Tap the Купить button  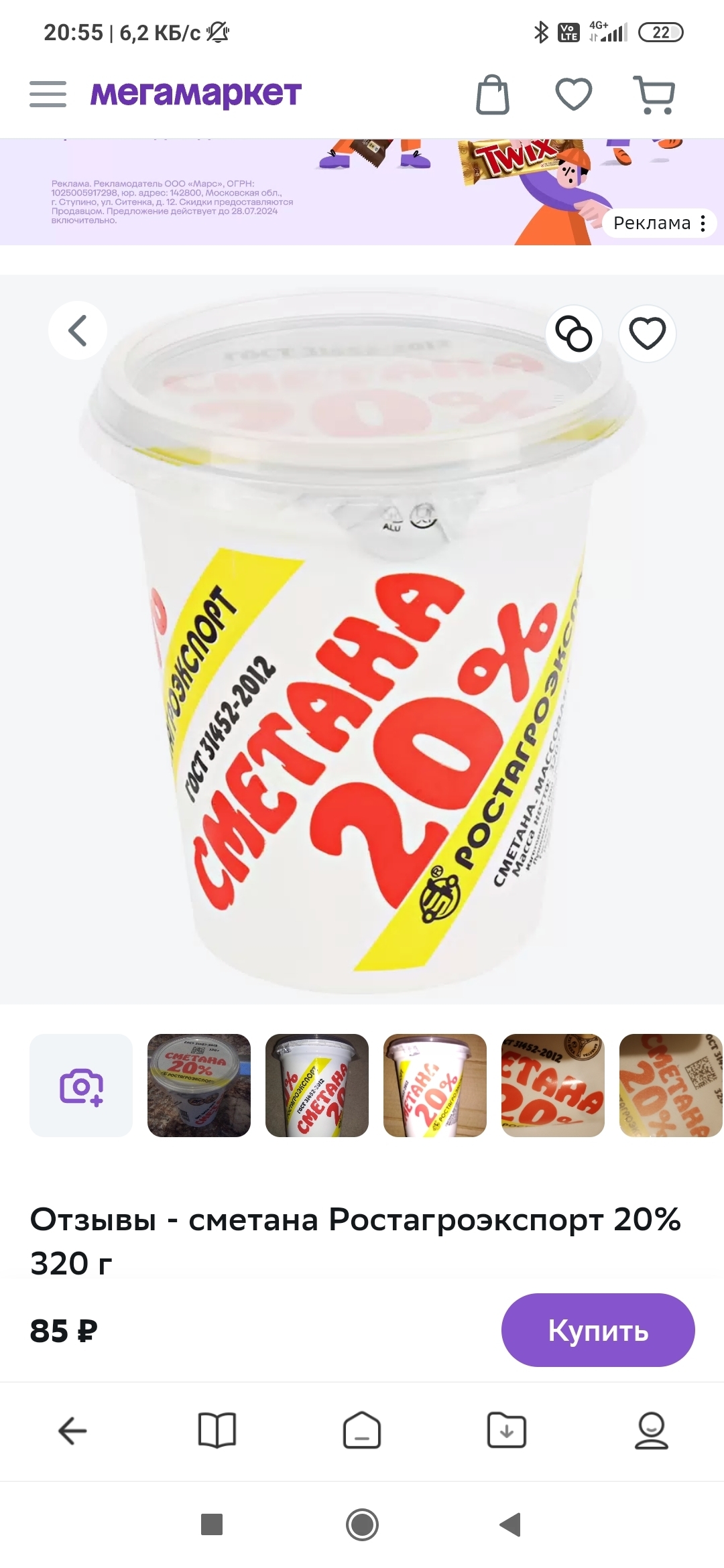click(x=598, y=1330)
